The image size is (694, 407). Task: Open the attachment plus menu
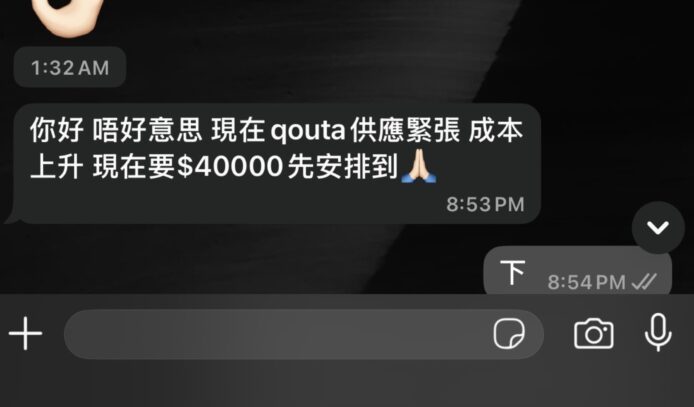pyautogui.click(x=25, y=334)
